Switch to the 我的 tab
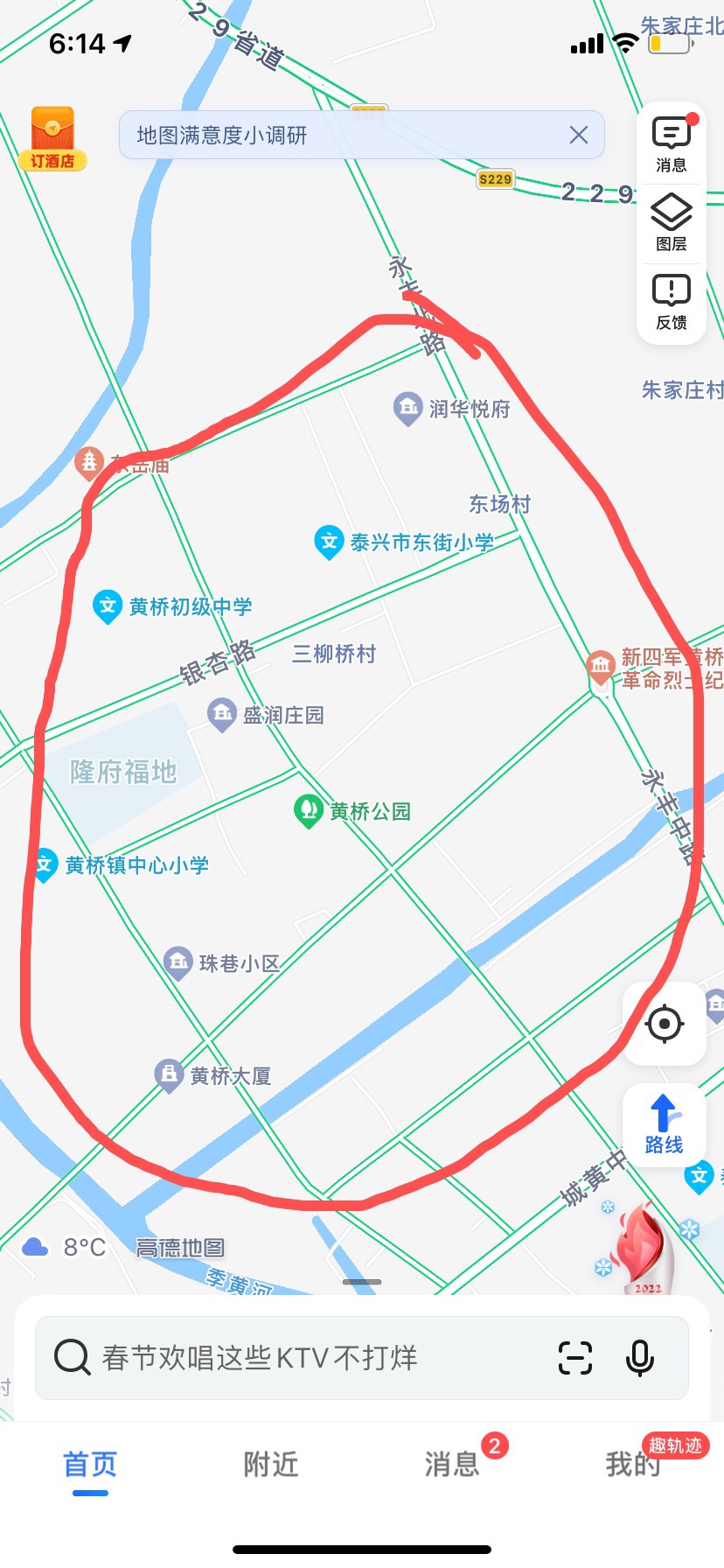This screenshot has height=1568, width=724. coord(633,1464)
